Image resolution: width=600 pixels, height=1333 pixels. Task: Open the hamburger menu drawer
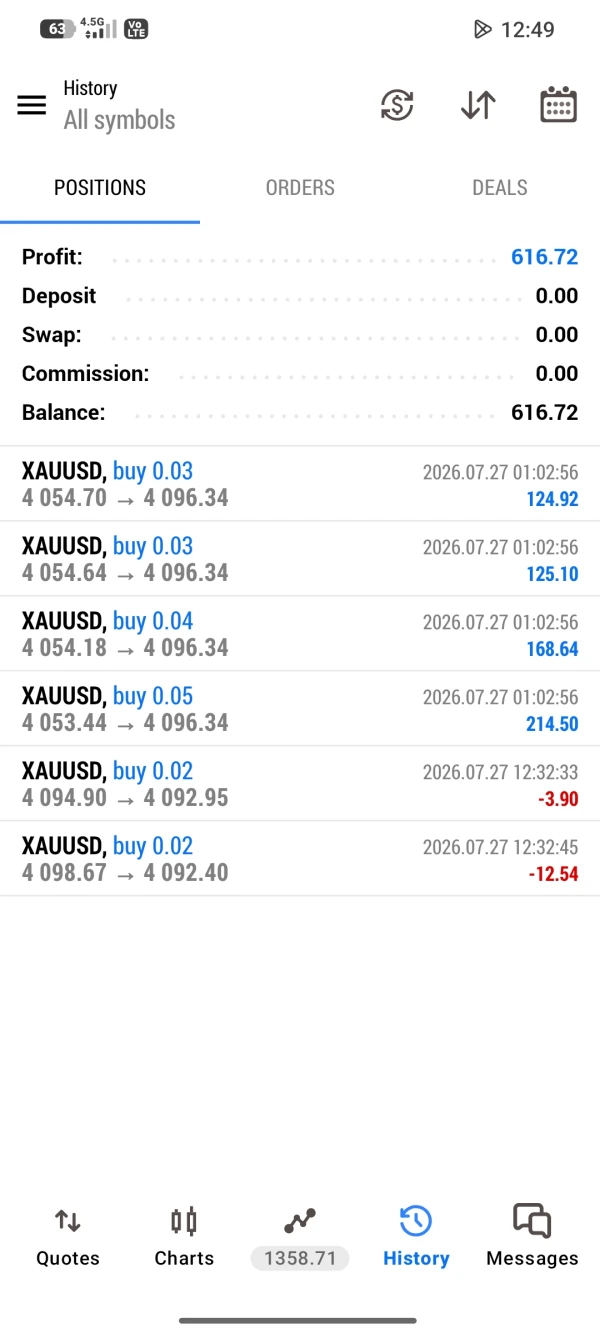(32, 105)
